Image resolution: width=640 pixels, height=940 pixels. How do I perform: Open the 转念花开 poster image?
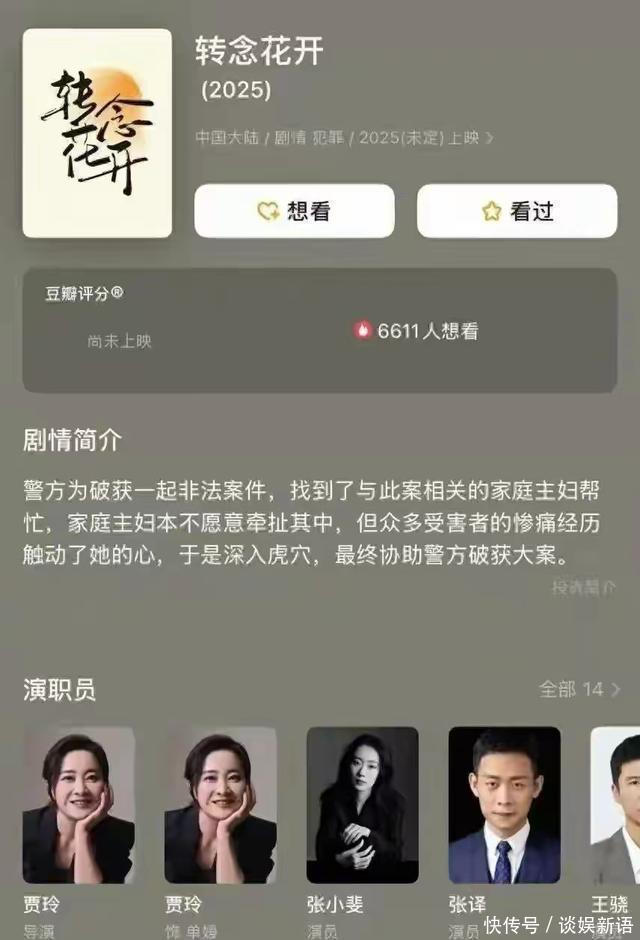97,133
